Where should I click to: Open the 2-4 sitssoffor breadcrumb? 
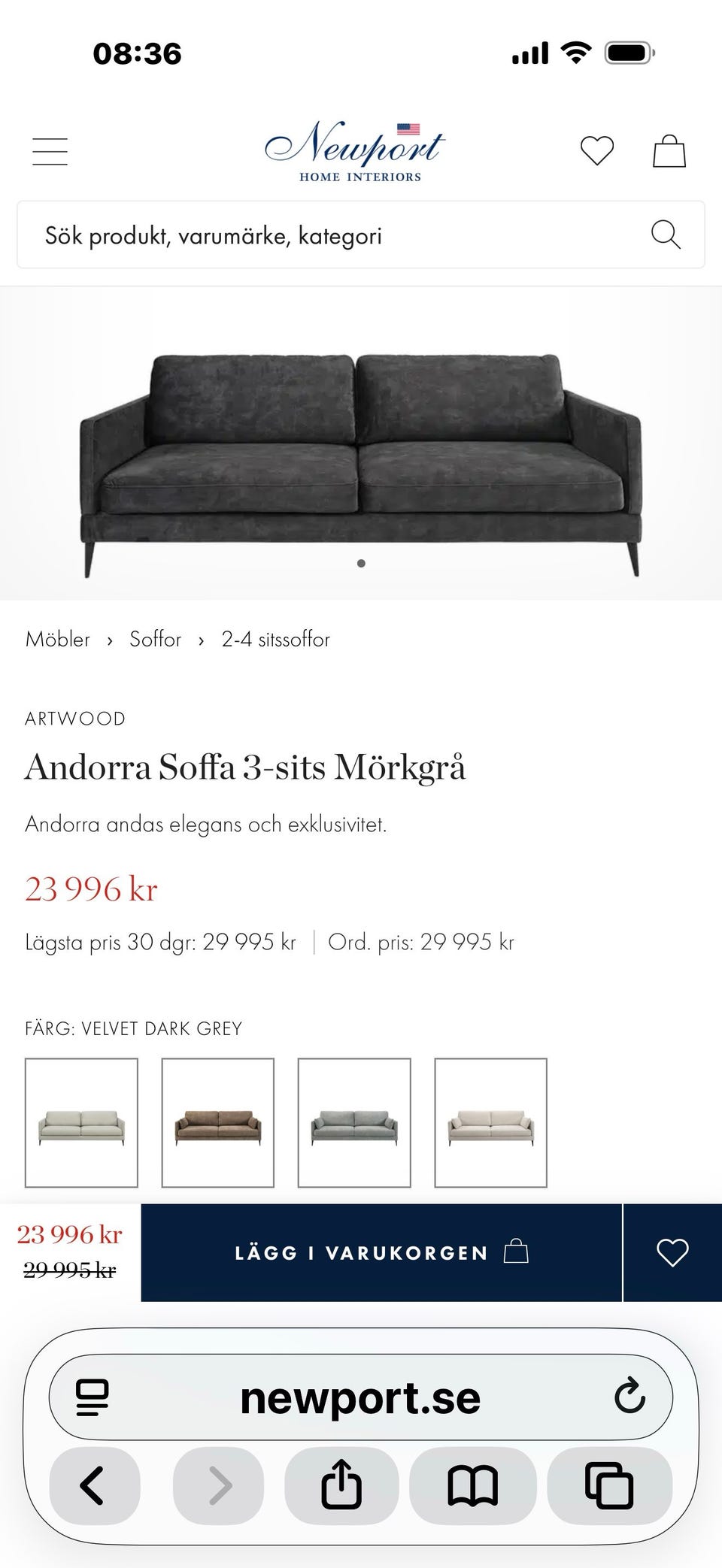[275, 639]
